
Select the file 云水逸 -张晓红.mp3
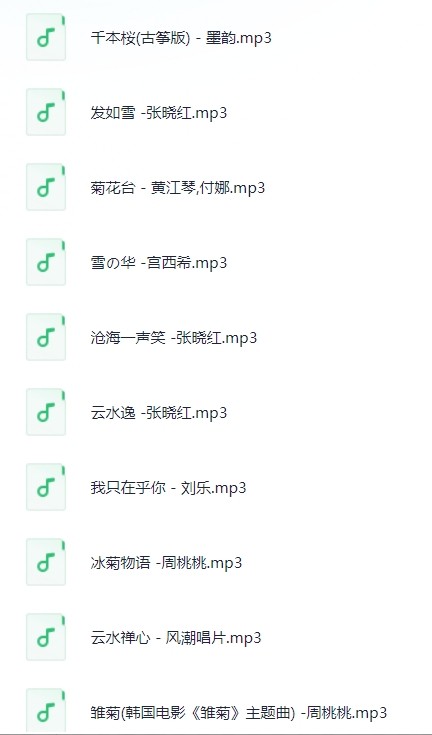(159, 413)
